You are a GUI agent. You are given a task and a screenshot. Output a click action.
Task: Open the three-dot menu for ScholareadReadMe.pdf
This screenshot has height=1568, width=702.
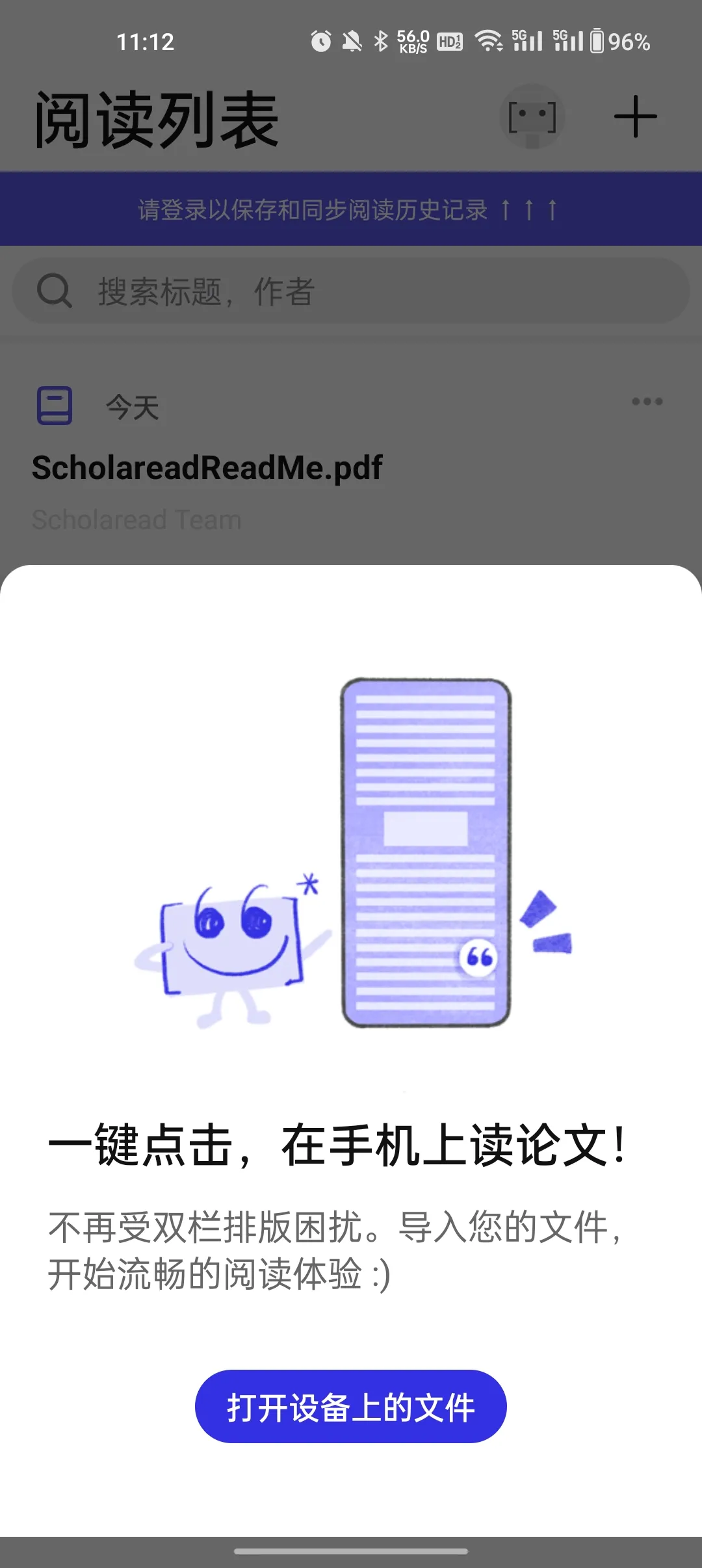647,402
